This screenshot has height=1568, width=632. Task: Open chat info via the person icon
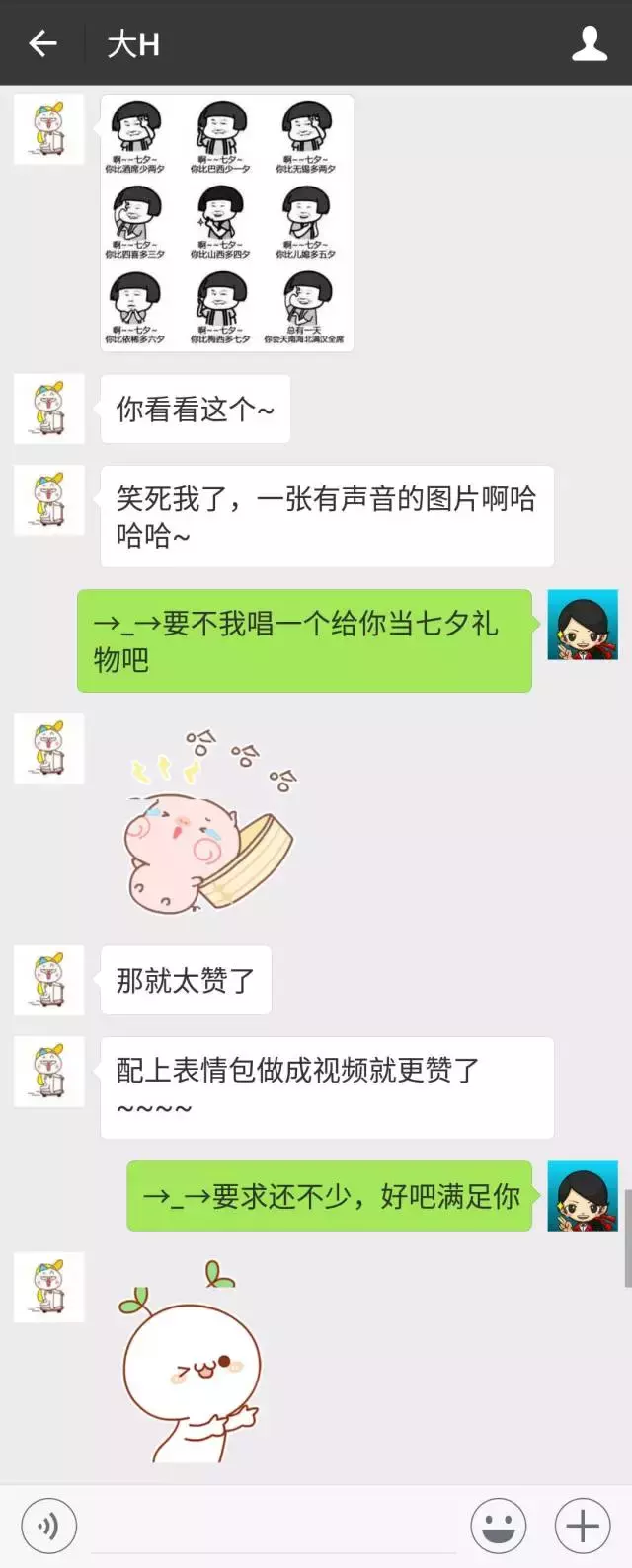click(x=590, y=43)
